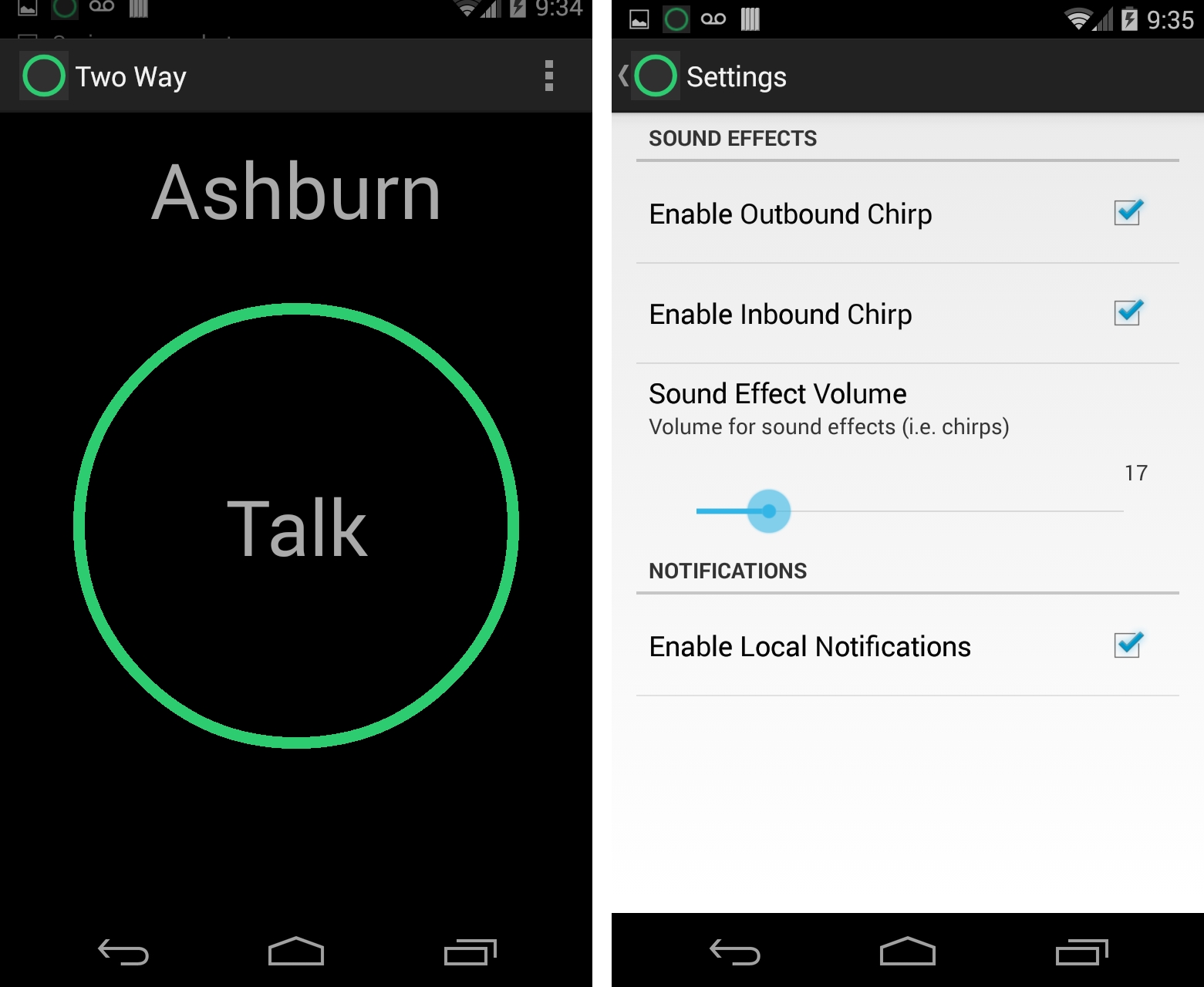Tap system back button under Talk screen
Image resolution: width=1204 pixels, height=987 pixels.
pos(123,952)
